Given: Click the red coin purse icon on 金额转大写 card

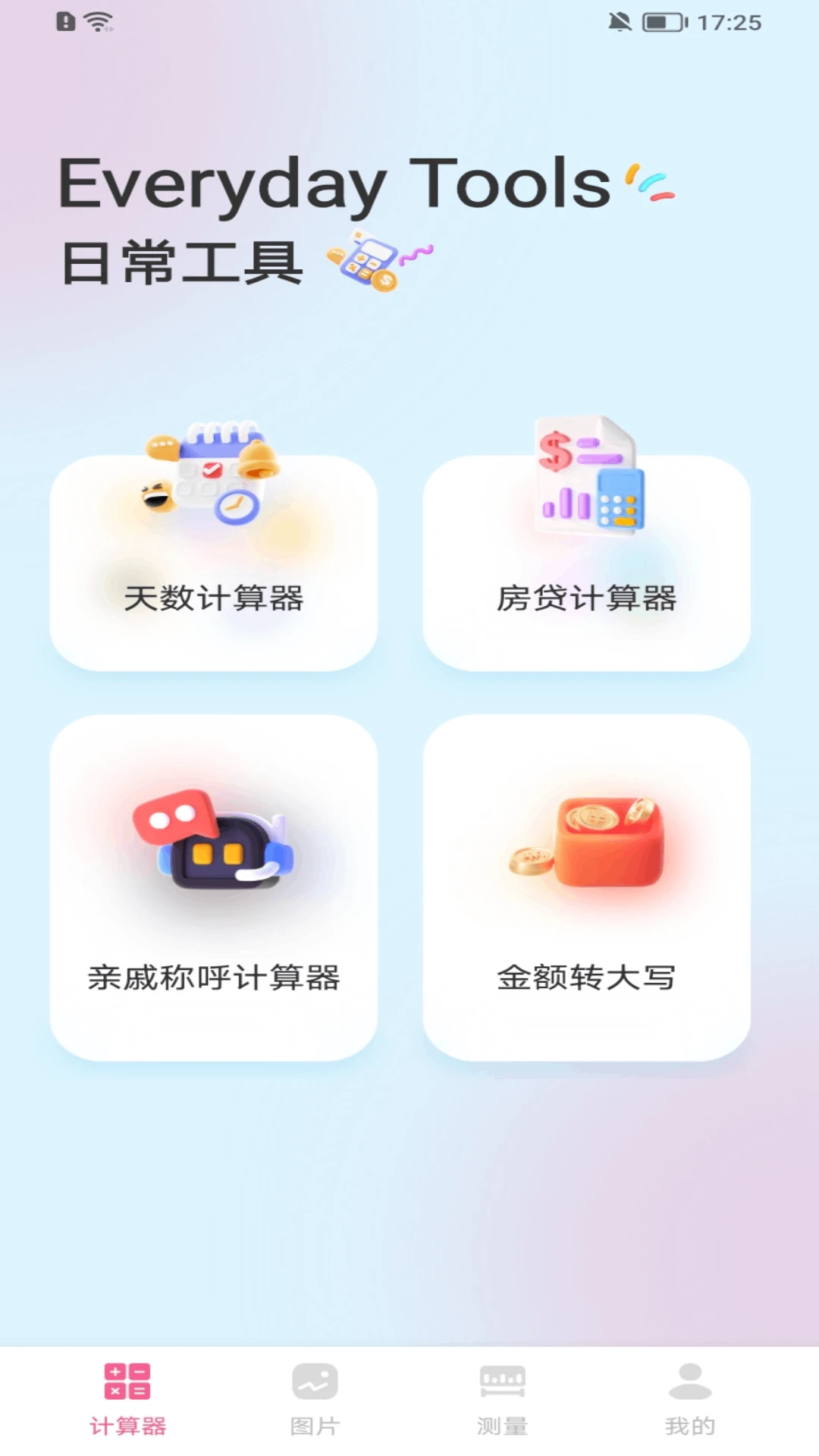Looking at the screenshot, I should click(599, 842).
